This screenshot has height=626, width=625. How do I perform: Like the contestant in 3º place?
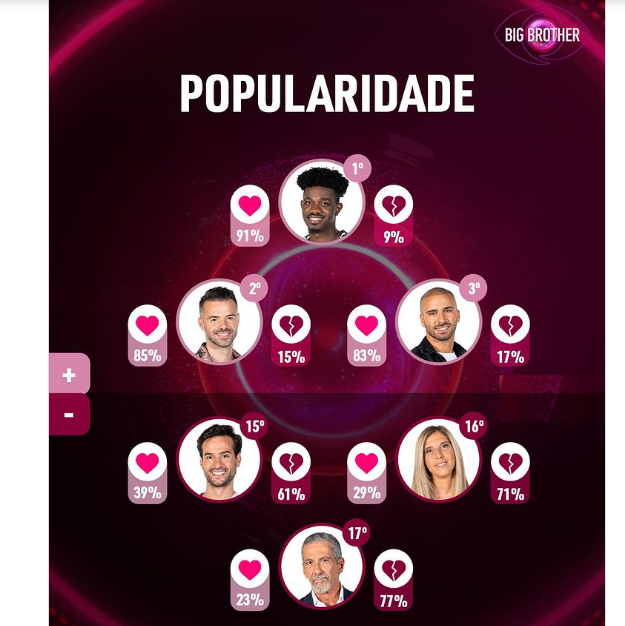(x=367, y=325)
